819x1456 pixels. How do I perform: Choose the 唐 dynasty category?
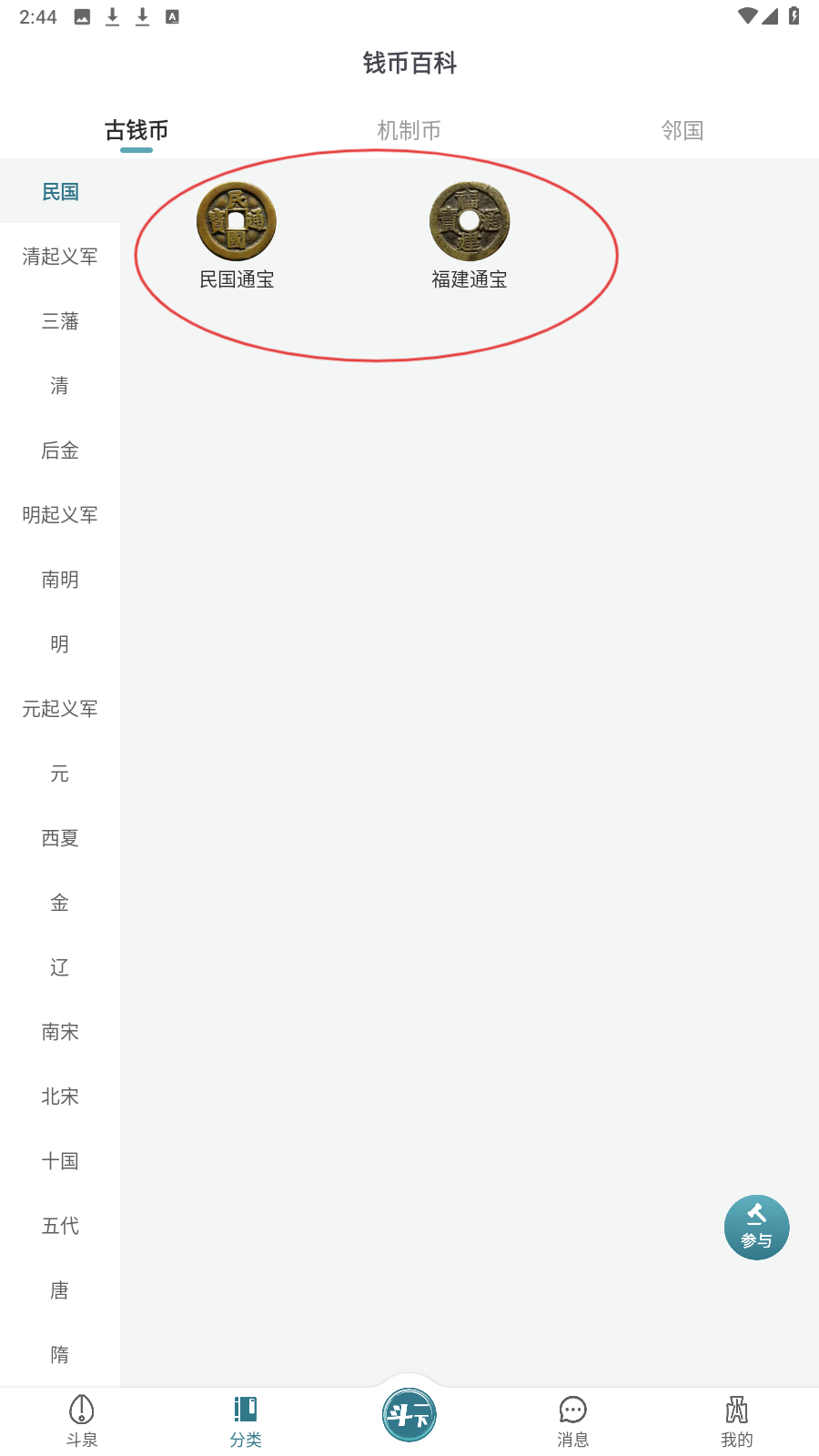coord(60,1290)
